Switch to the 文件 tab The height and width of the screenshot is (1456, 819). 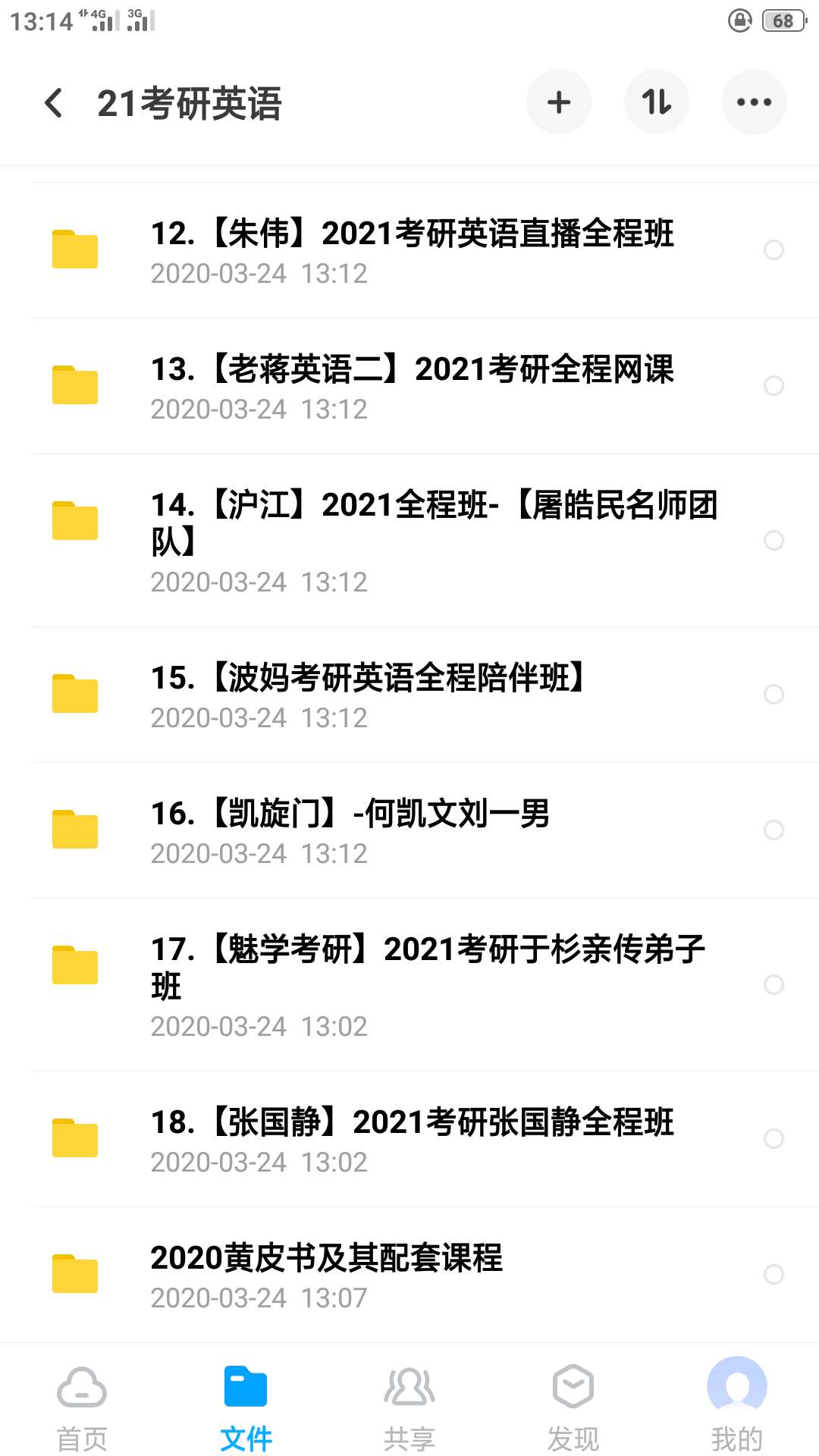(x=246, y=1407)
